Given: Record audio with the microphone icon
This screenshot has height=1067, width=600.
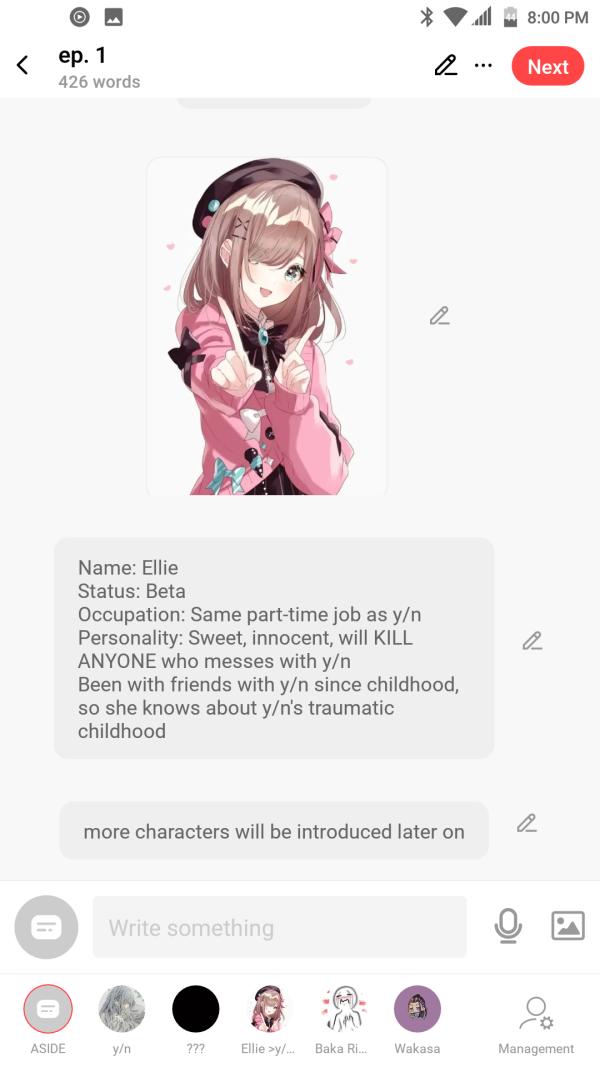Looking at the screenshot, I should click(x=508, y=926).
